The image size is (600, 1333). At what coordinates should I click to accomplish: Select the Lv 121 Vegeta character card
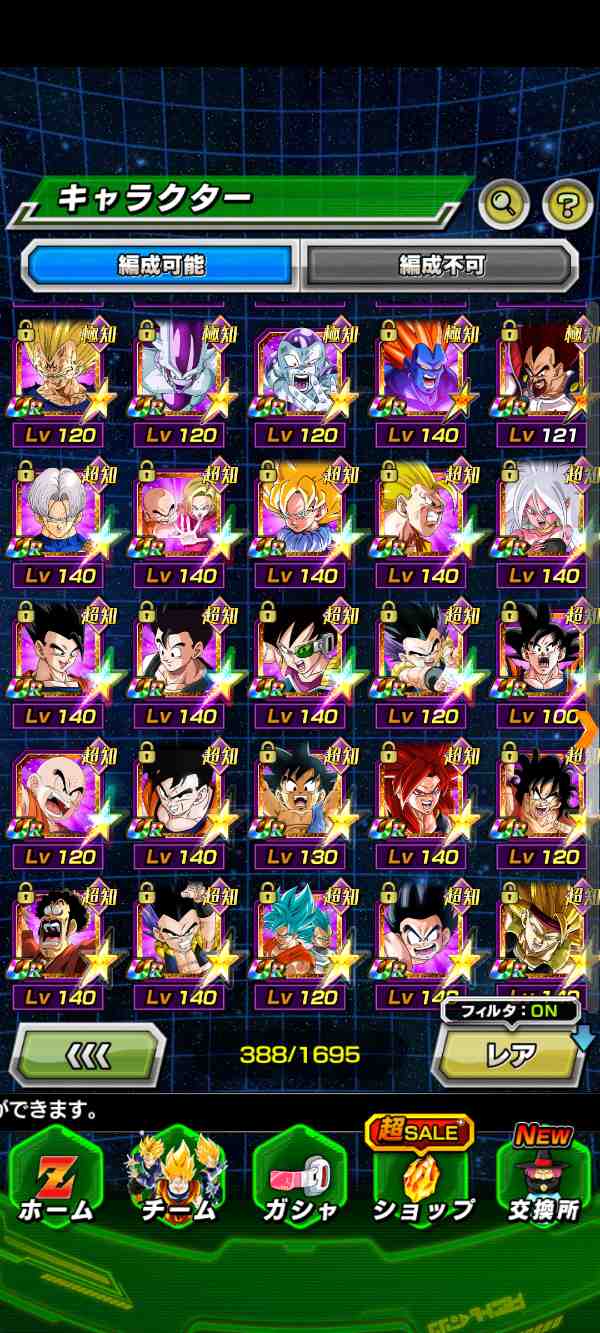coord(545,378)
